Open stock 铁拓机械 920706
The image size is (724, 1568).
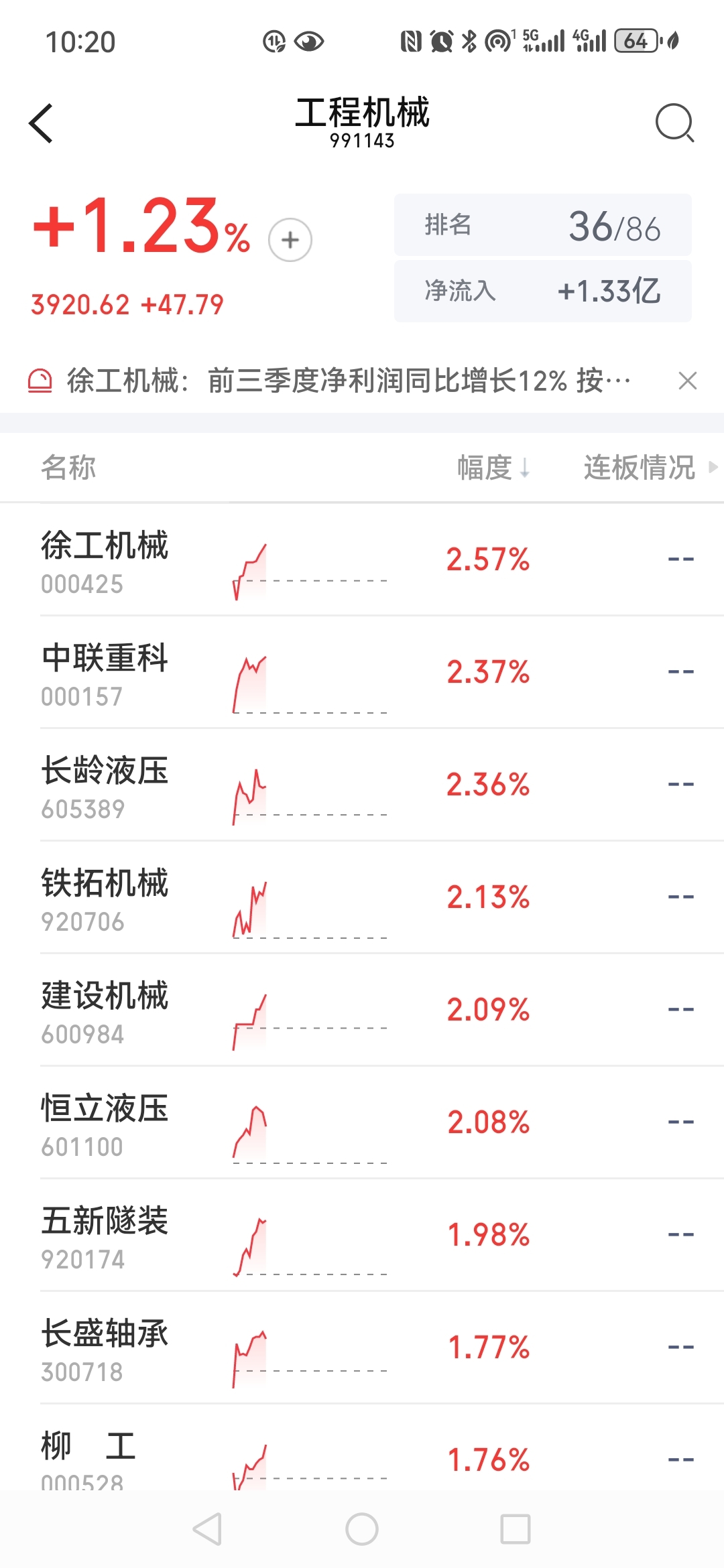(105, 898)
